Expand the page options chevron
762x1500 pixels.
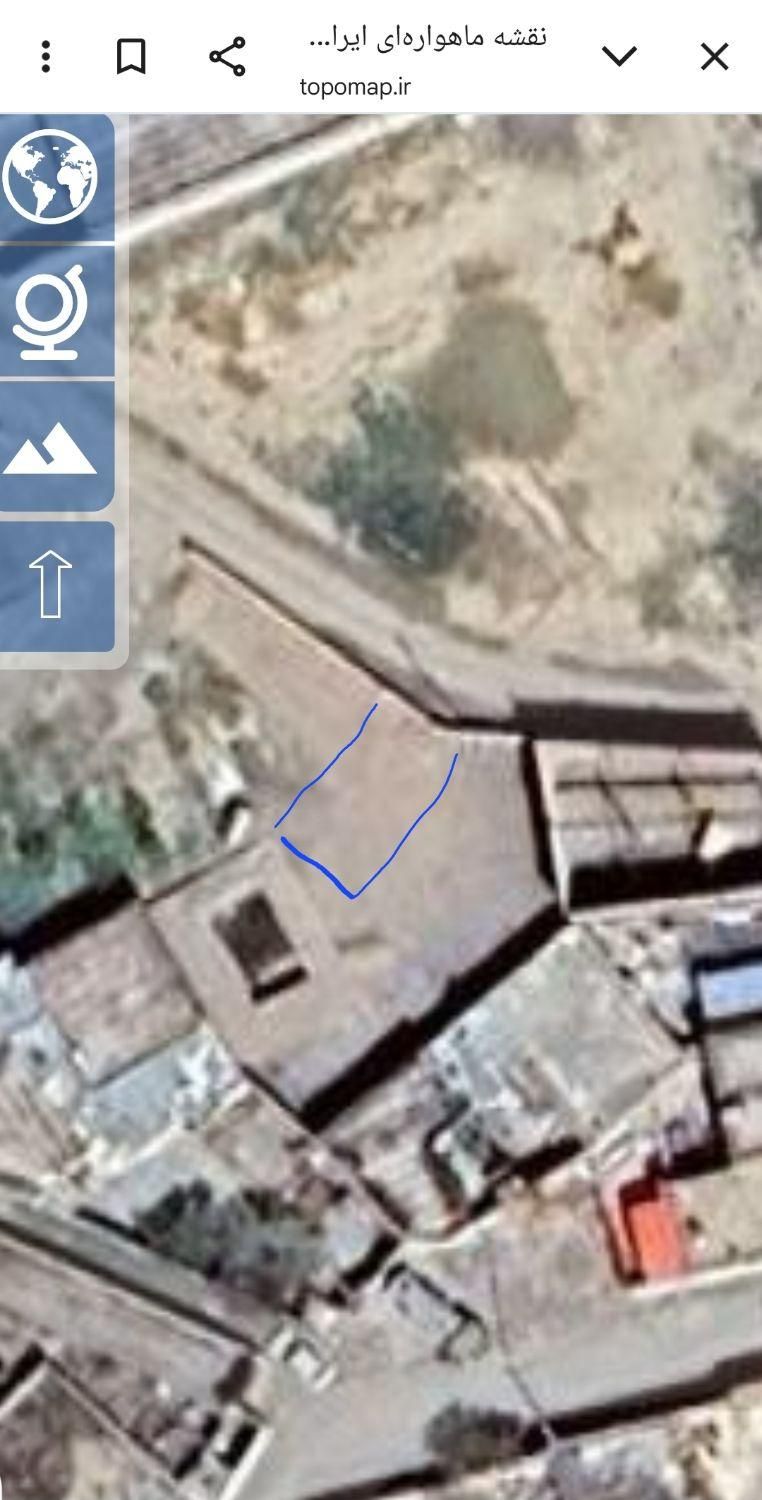point(619,57)
